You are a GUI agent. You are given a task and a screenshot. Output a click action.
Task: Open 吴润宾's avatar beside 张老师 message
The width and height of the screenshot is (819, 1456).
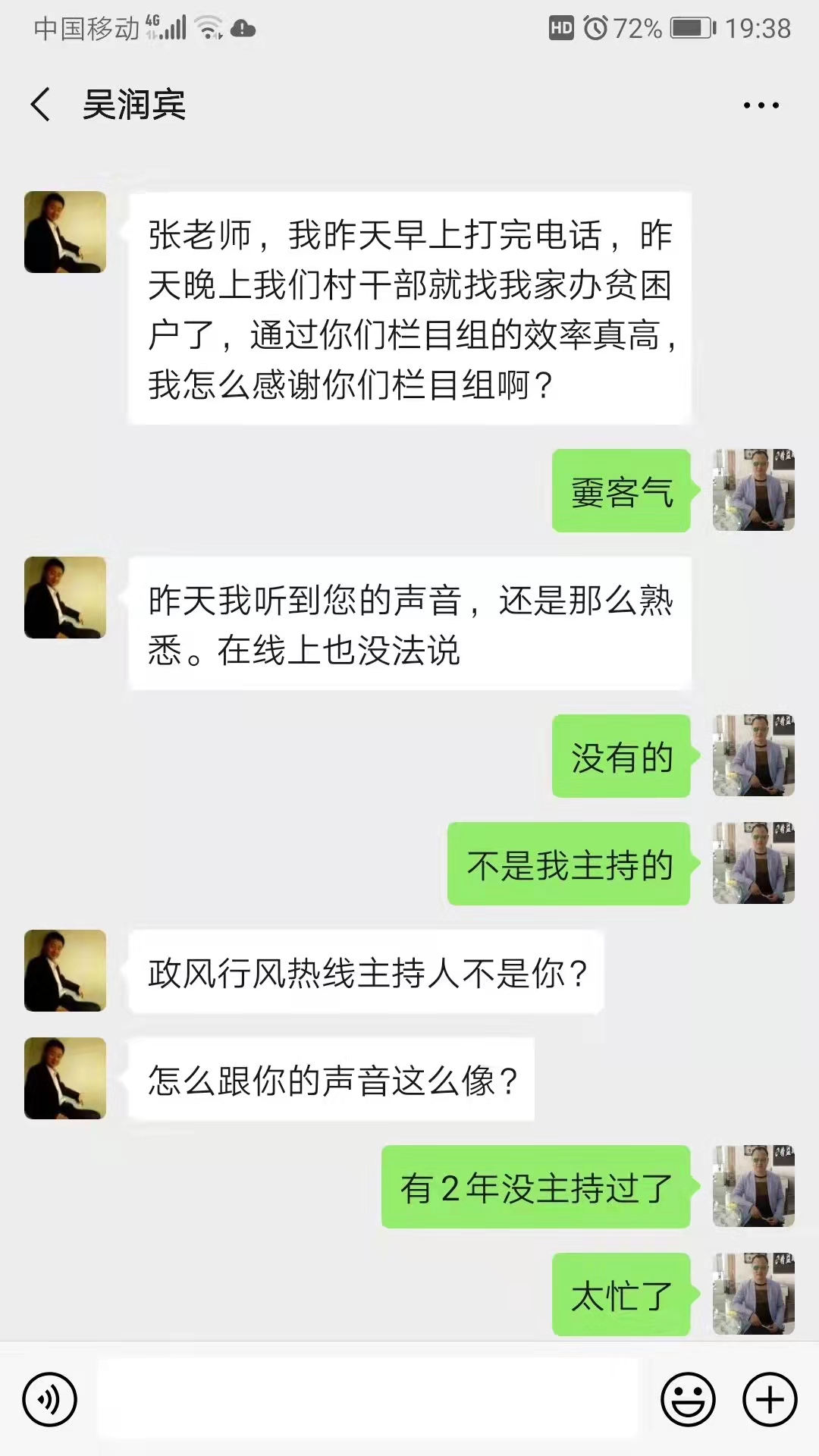click(x=65, y=232)
